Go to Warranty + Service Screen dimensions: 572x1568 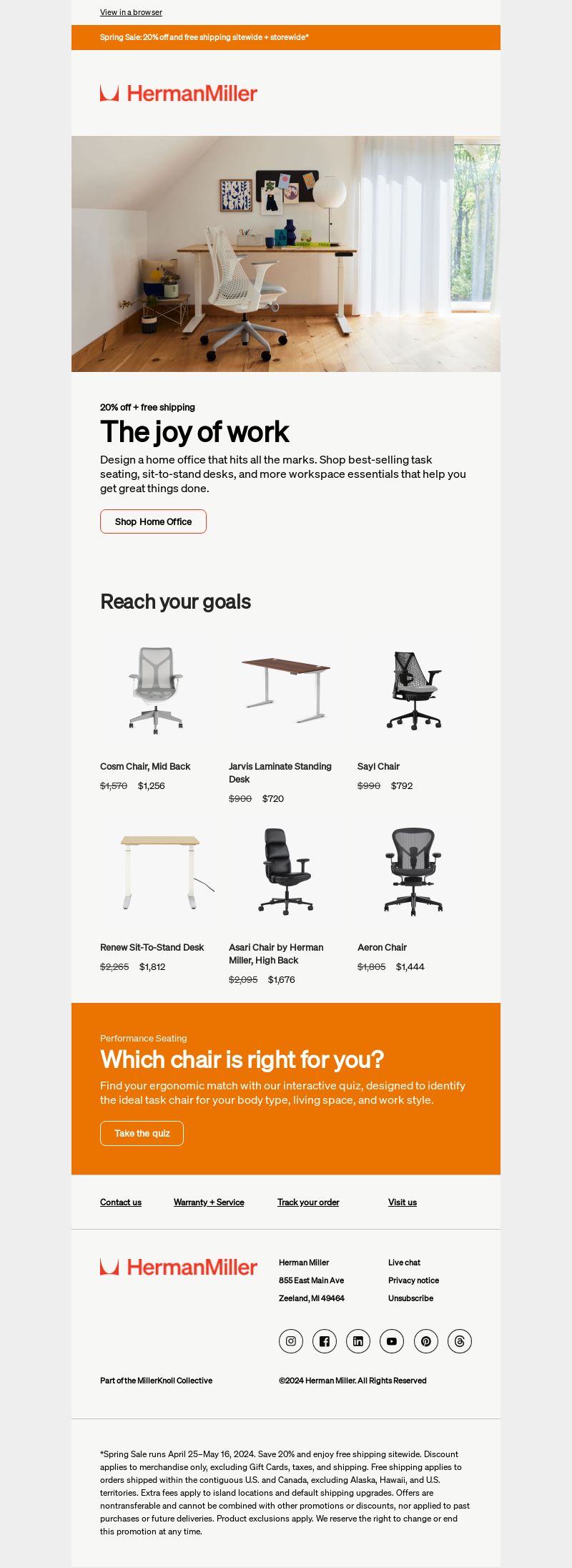(x=209, y=1202)
